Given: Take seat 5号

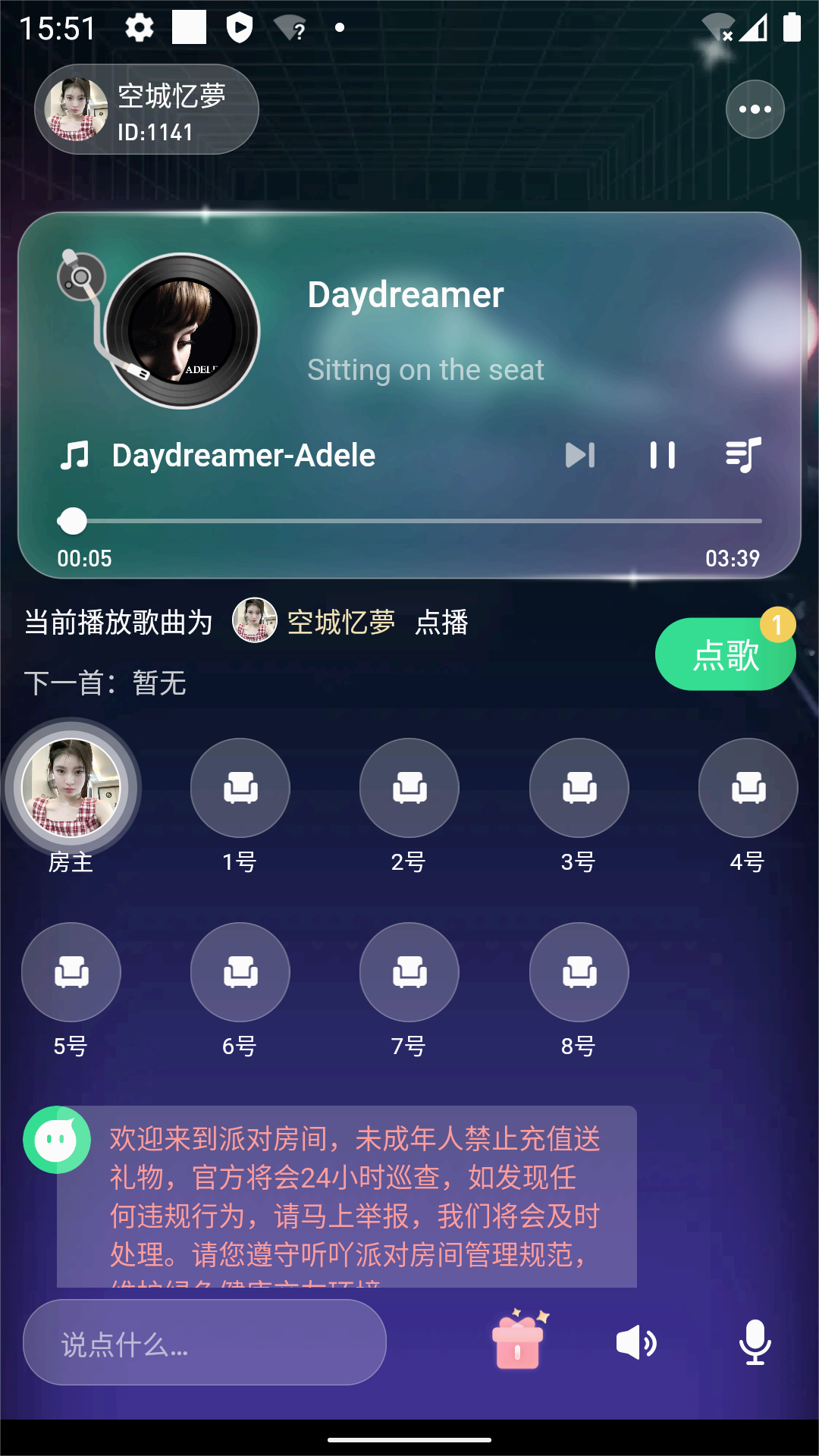Looking at the screenshot, I should pos(71,972).
